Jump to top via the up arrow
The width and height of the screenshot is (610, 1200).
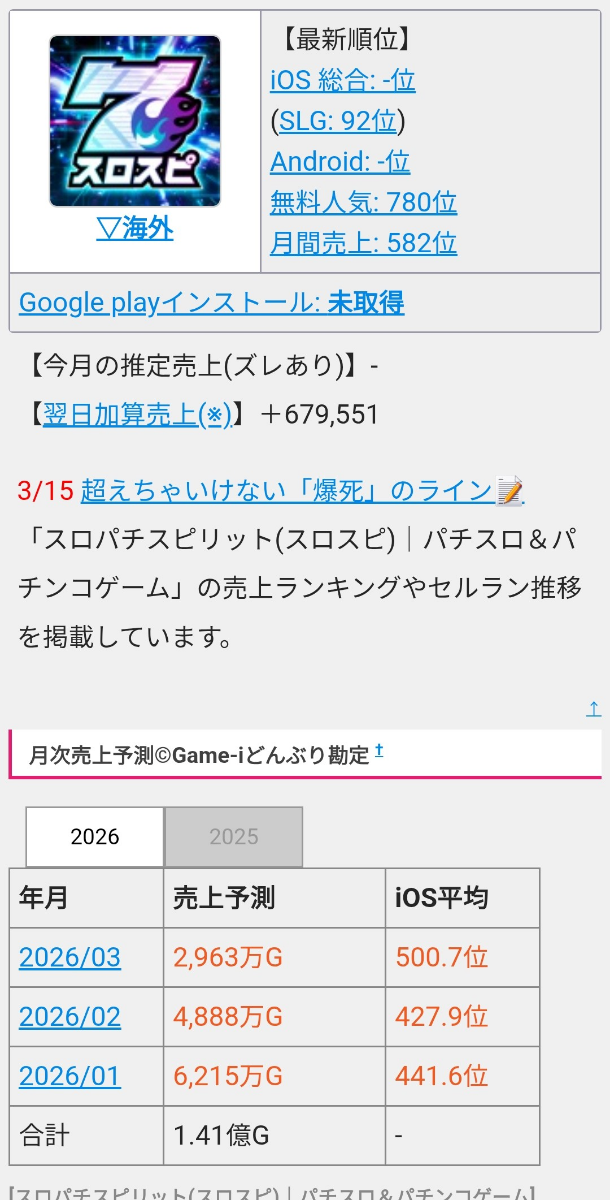click(x=593, y=709)
